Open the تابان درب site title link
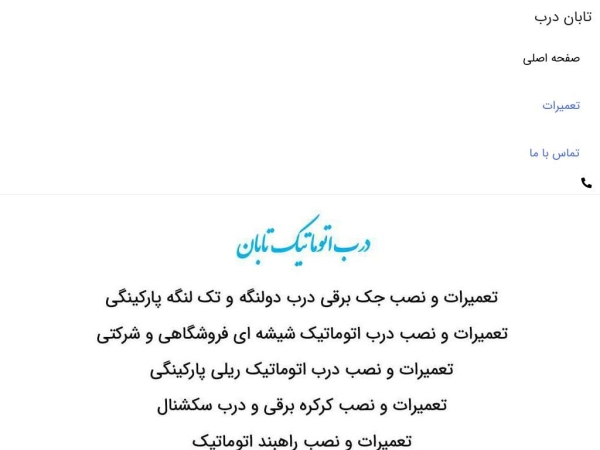The image size is (600, 450). pos(562,17)
